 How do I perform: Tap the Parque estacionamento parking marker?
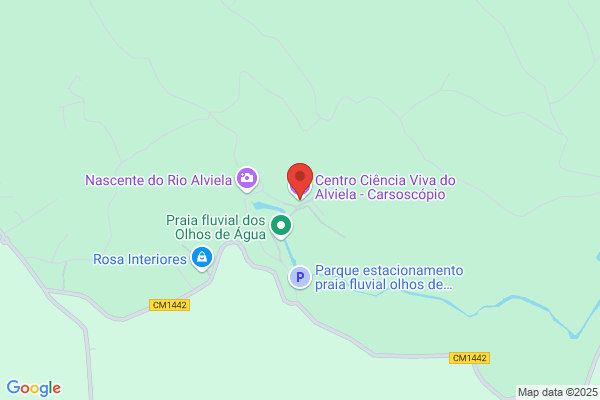pyautogui.click(x=300, y=277)
